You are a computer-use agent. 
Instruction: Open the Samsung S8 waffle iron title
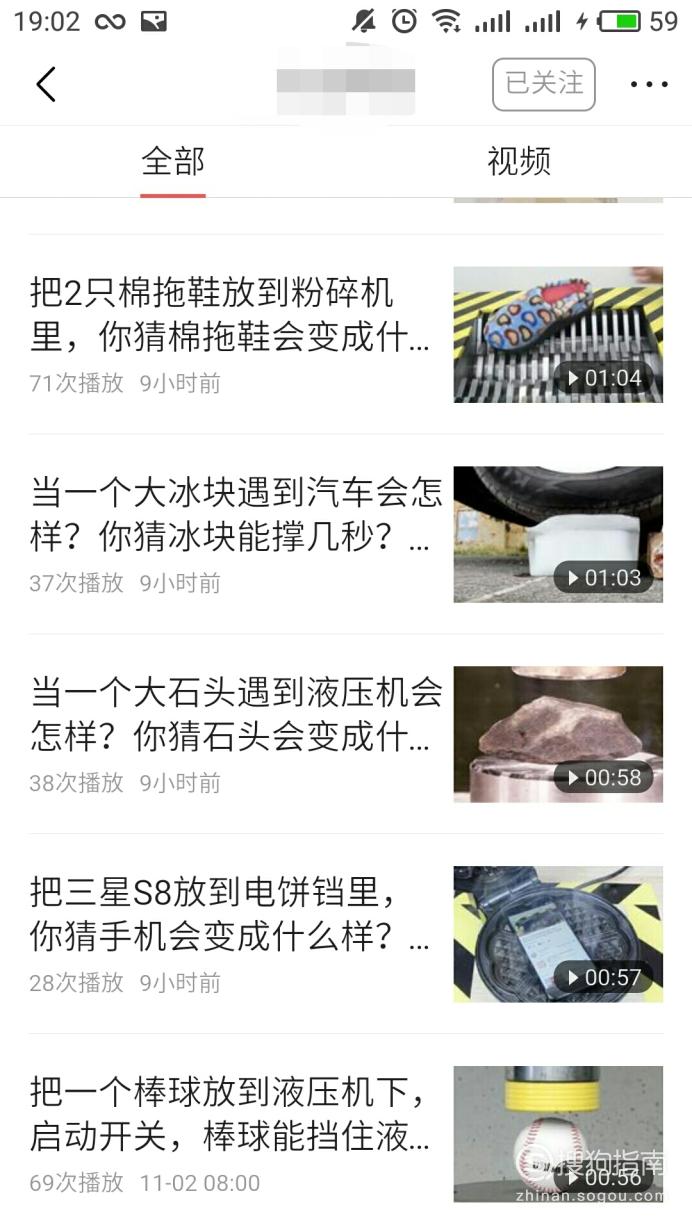coord(231,915)
